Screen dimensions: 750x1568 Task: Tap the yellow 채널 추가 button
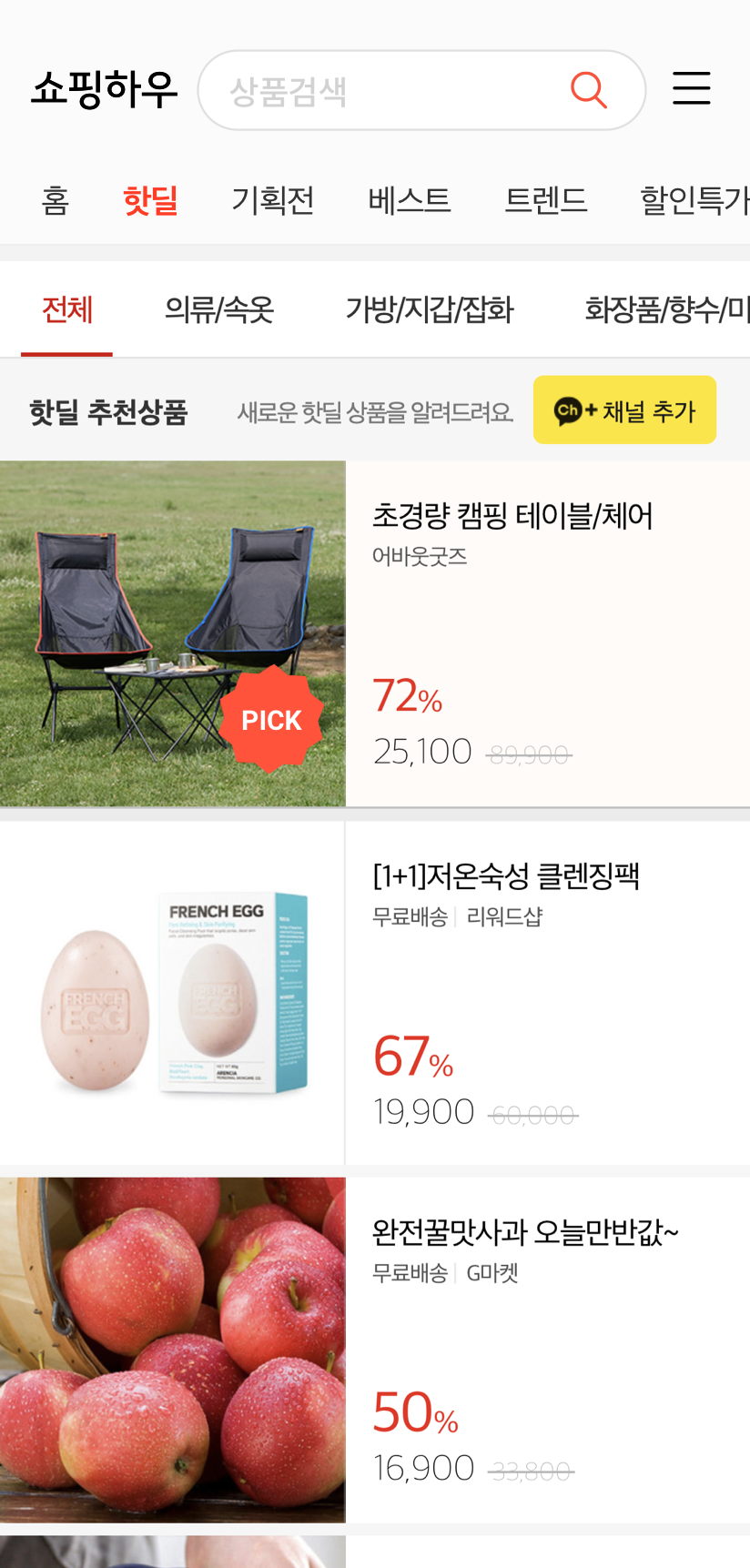[624, 410]
